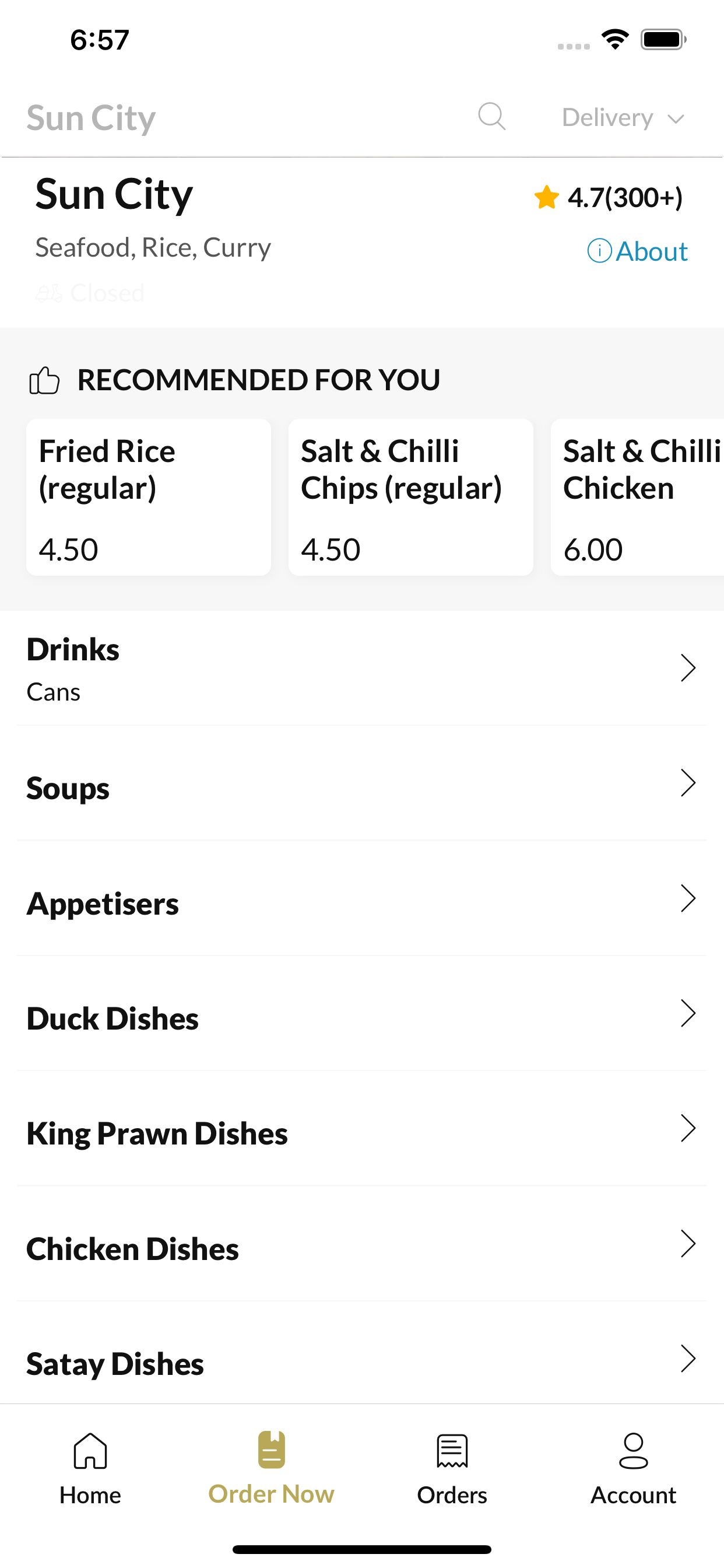Open the Drinks category
The height and width of the screenshot is (1568, 724).
click(x=362, y=668)
